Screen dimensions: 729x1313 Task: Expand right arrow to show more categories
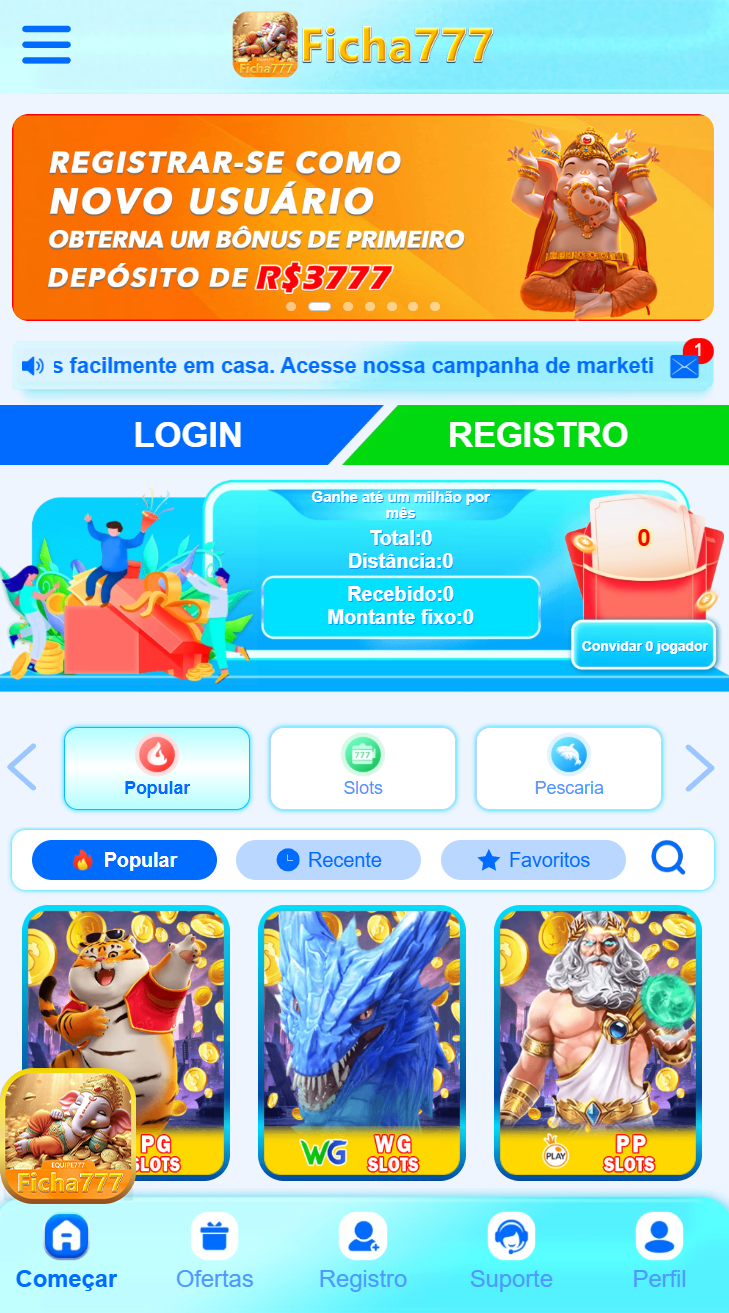click(x=701, y=767)
